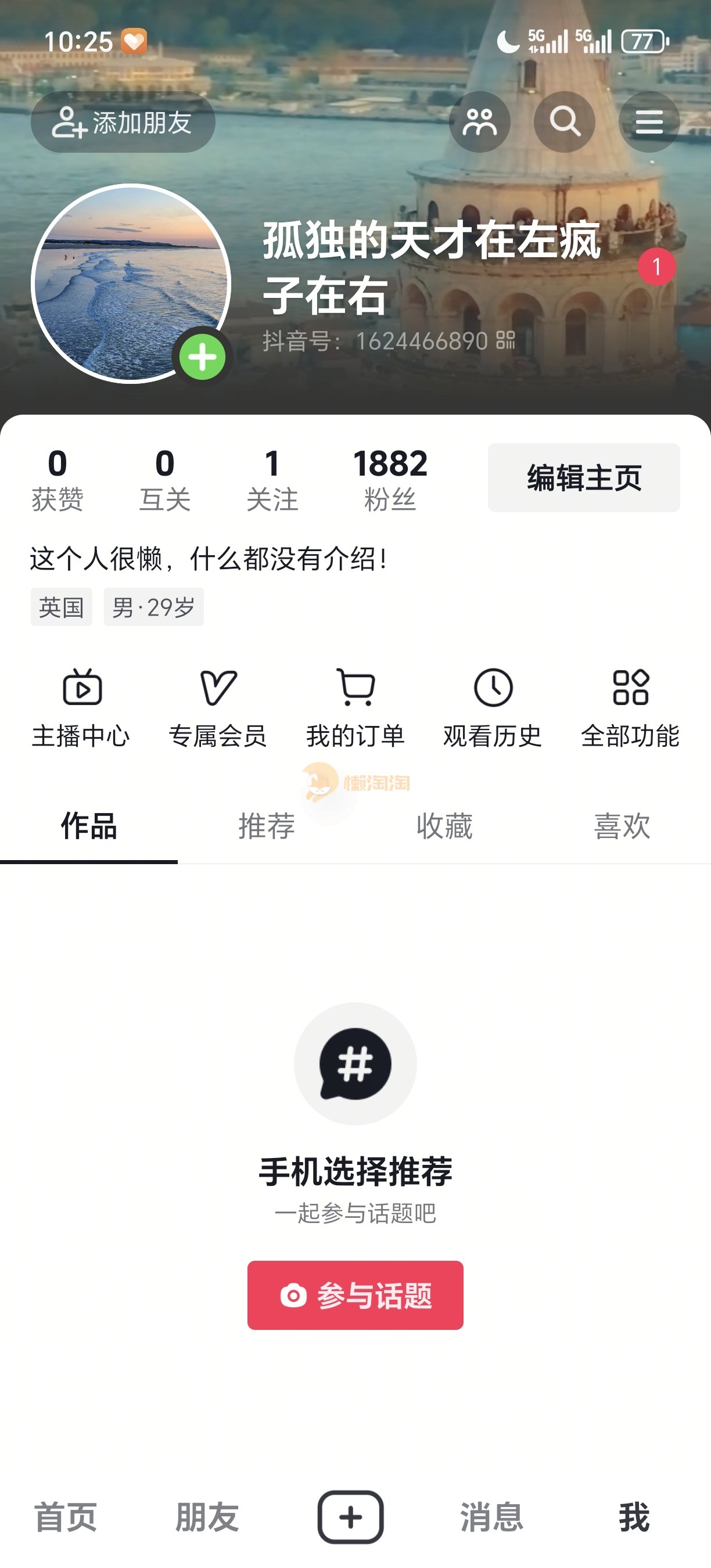Tap the red 参与话题 button
Viewport: 711px width, 1568px height.
point(355,1294)
